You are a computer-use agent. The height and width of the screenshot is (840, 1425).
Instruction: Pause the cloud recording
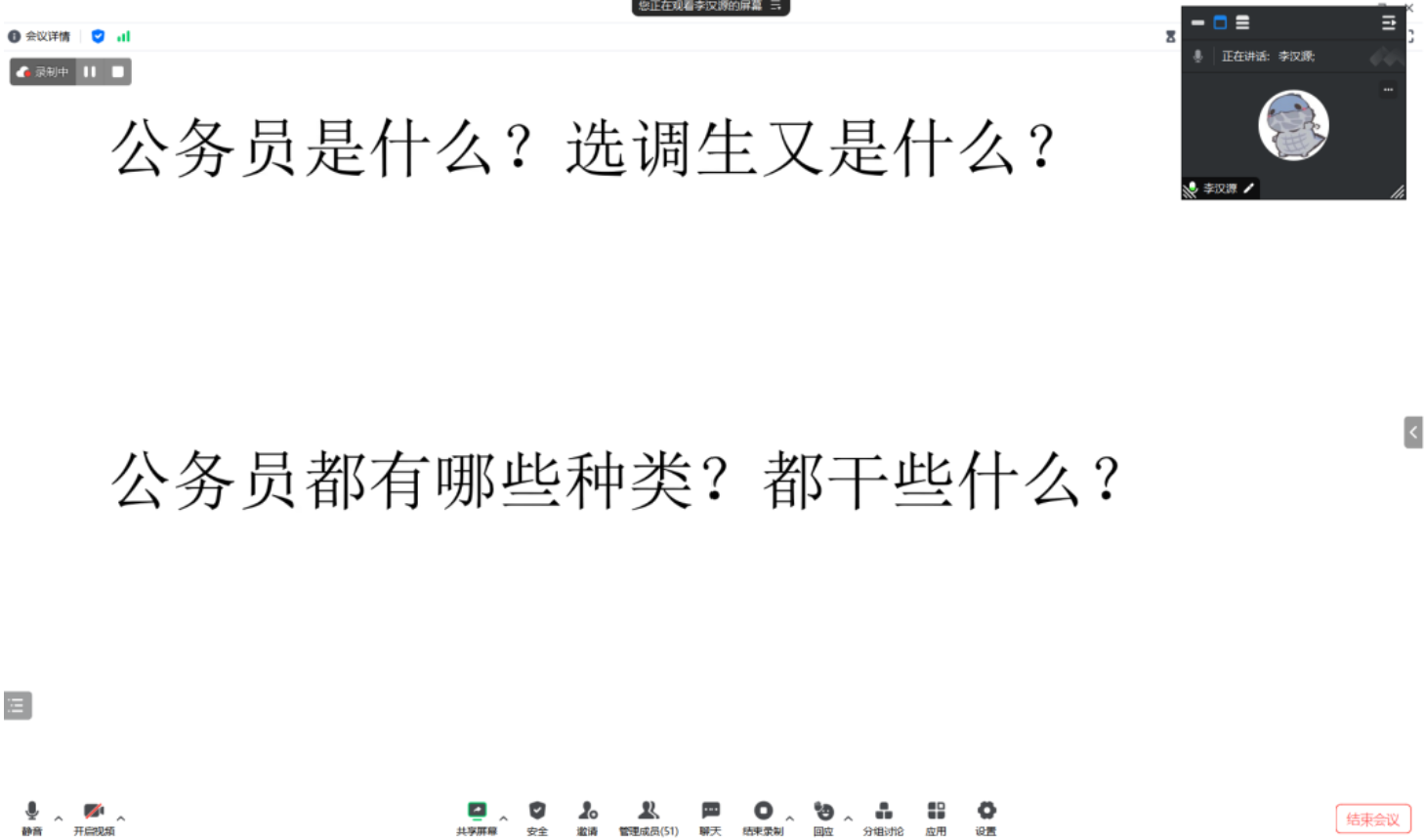pos(90,71)
